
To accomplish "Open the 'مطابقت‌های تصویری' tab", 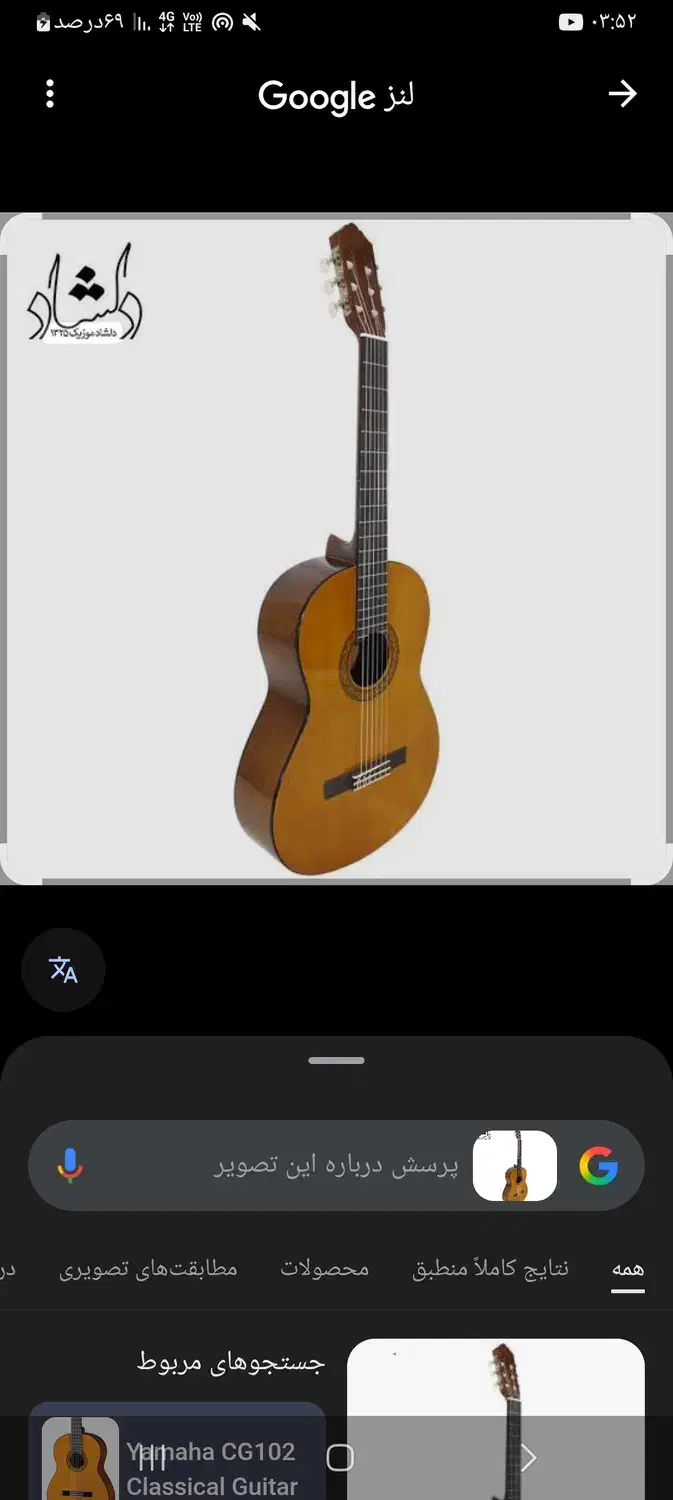I will tap(148, 1269).
